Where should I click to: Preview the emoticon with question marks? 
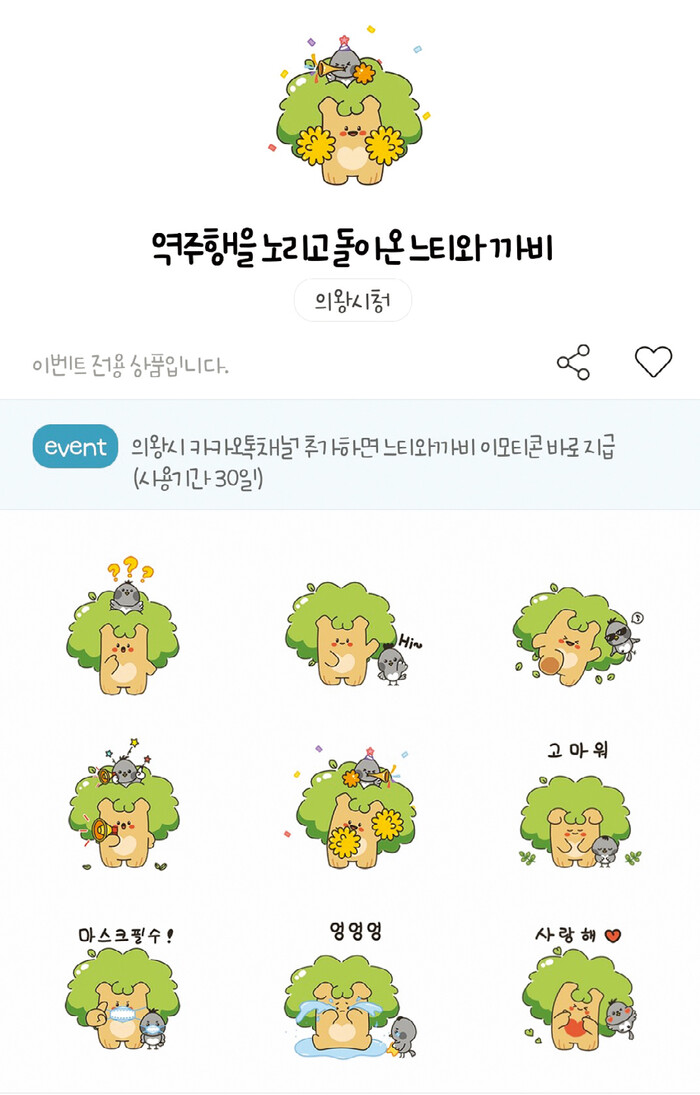coord(124,632)
